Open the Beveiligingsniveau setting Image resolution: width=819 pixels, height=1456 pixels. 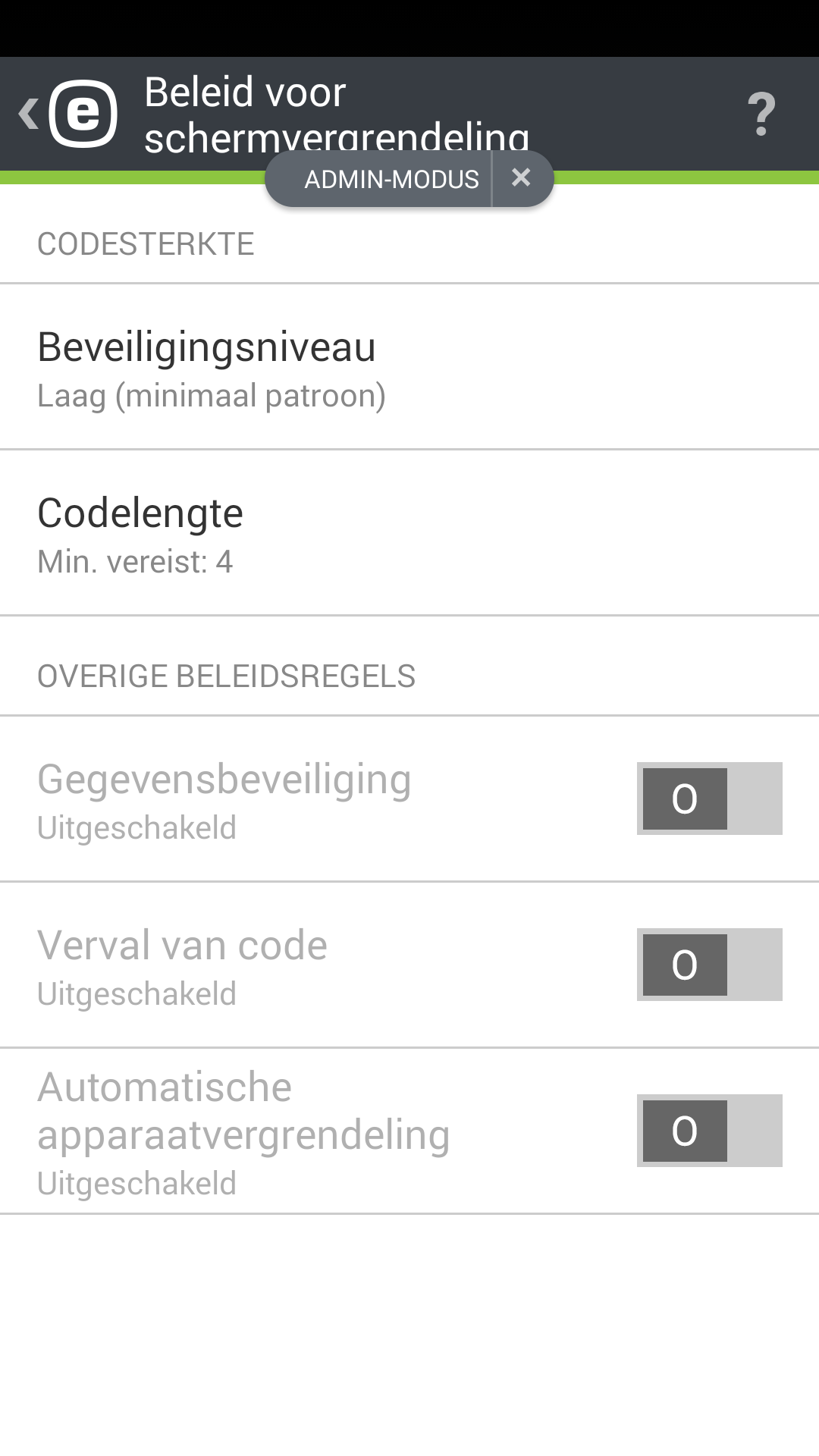[409, 368]
